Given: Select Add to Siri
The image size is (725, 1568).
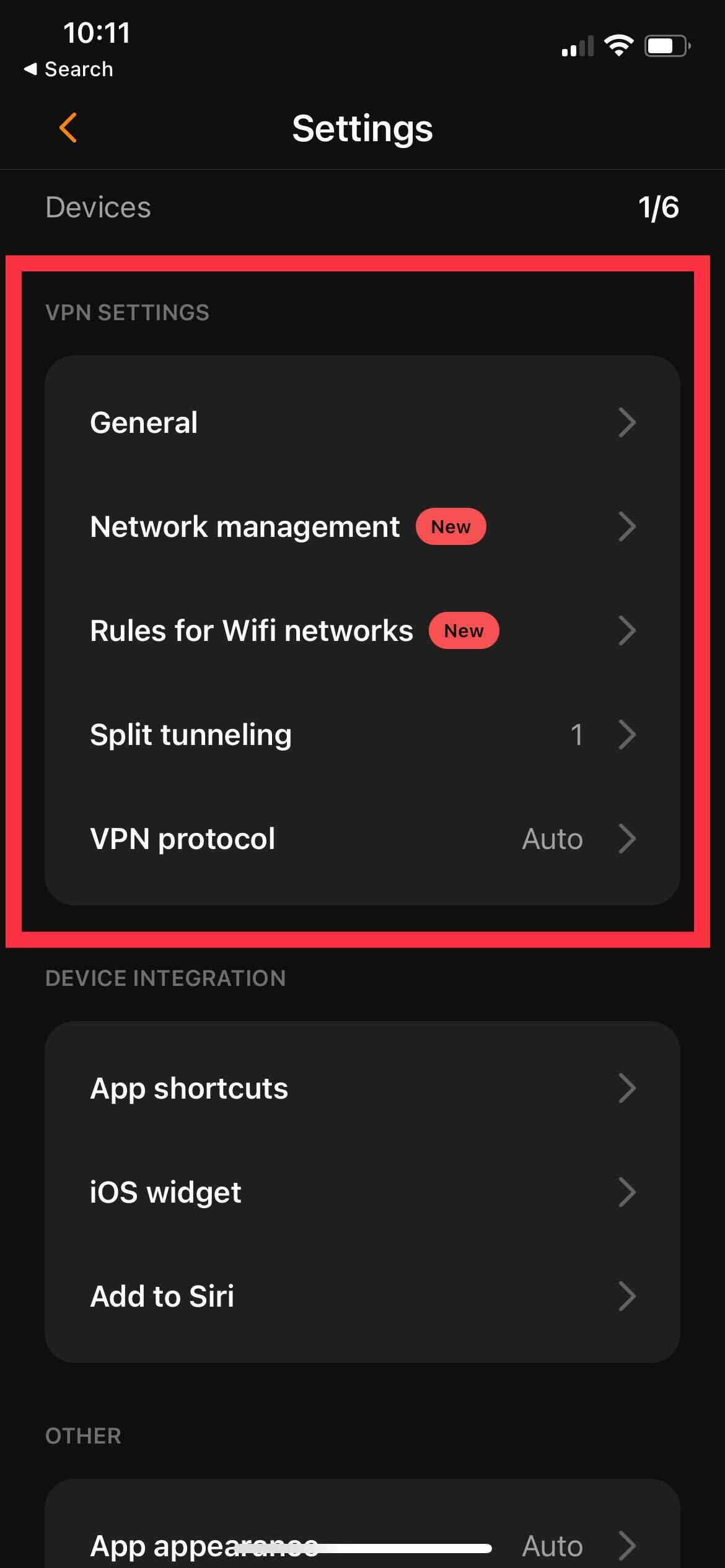Looking at the screenshot, I should click(362, 1296).
